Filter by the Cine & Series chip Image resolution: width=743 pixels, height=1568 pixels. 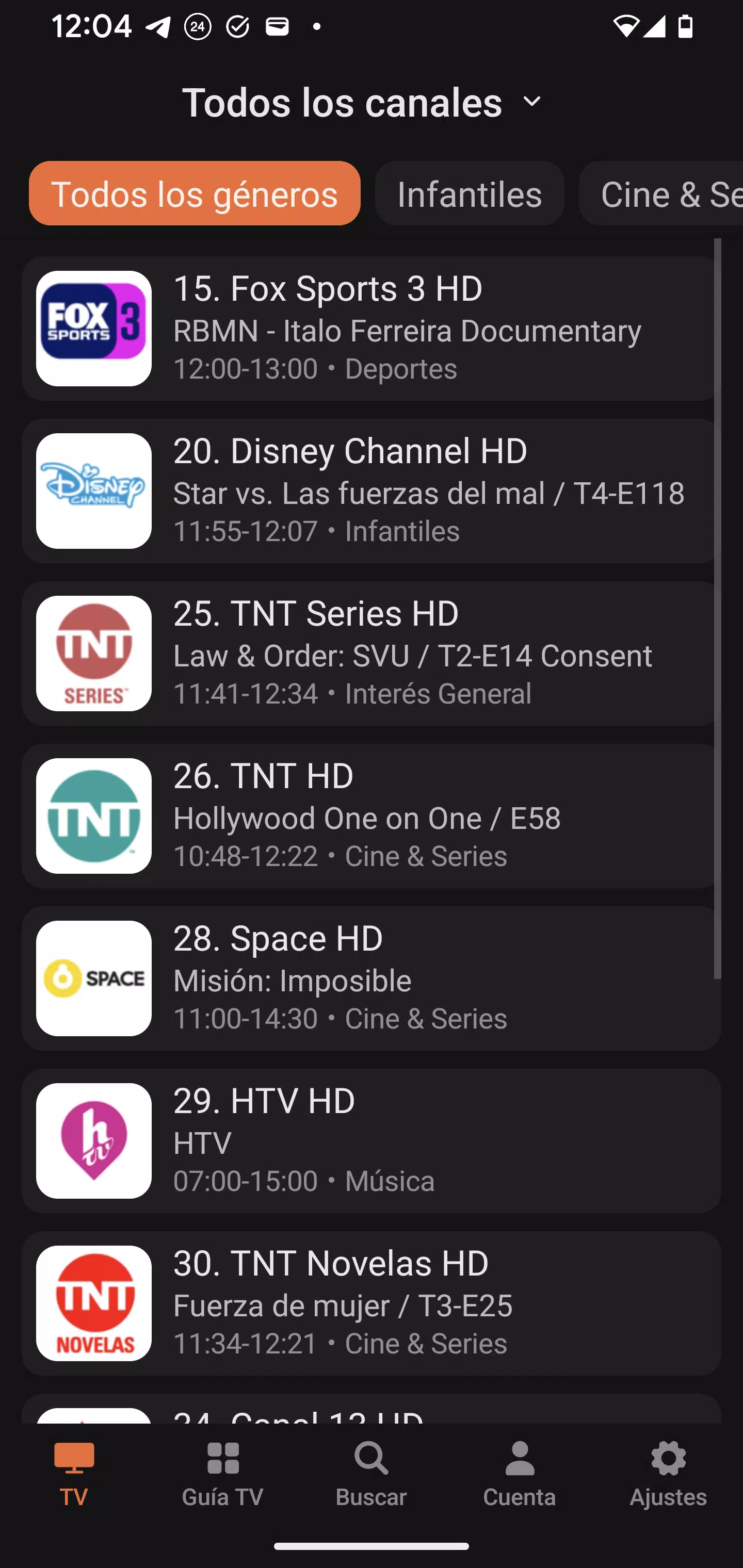[664, 193]
